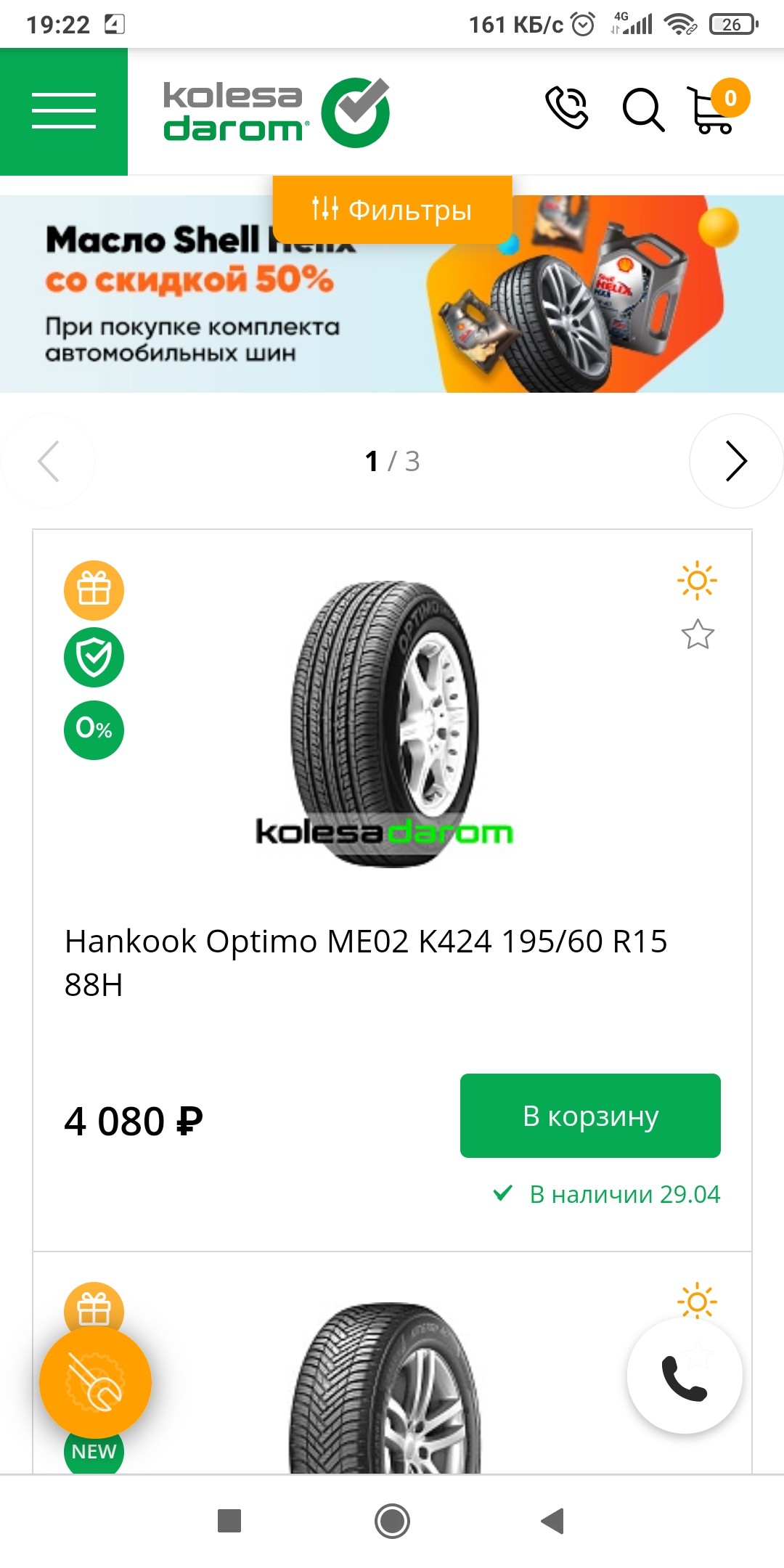Image resolution: width=784 pixels, height=1568 pixels.
Task: Tap the floating white phone call button
Action: (684, 1376)
